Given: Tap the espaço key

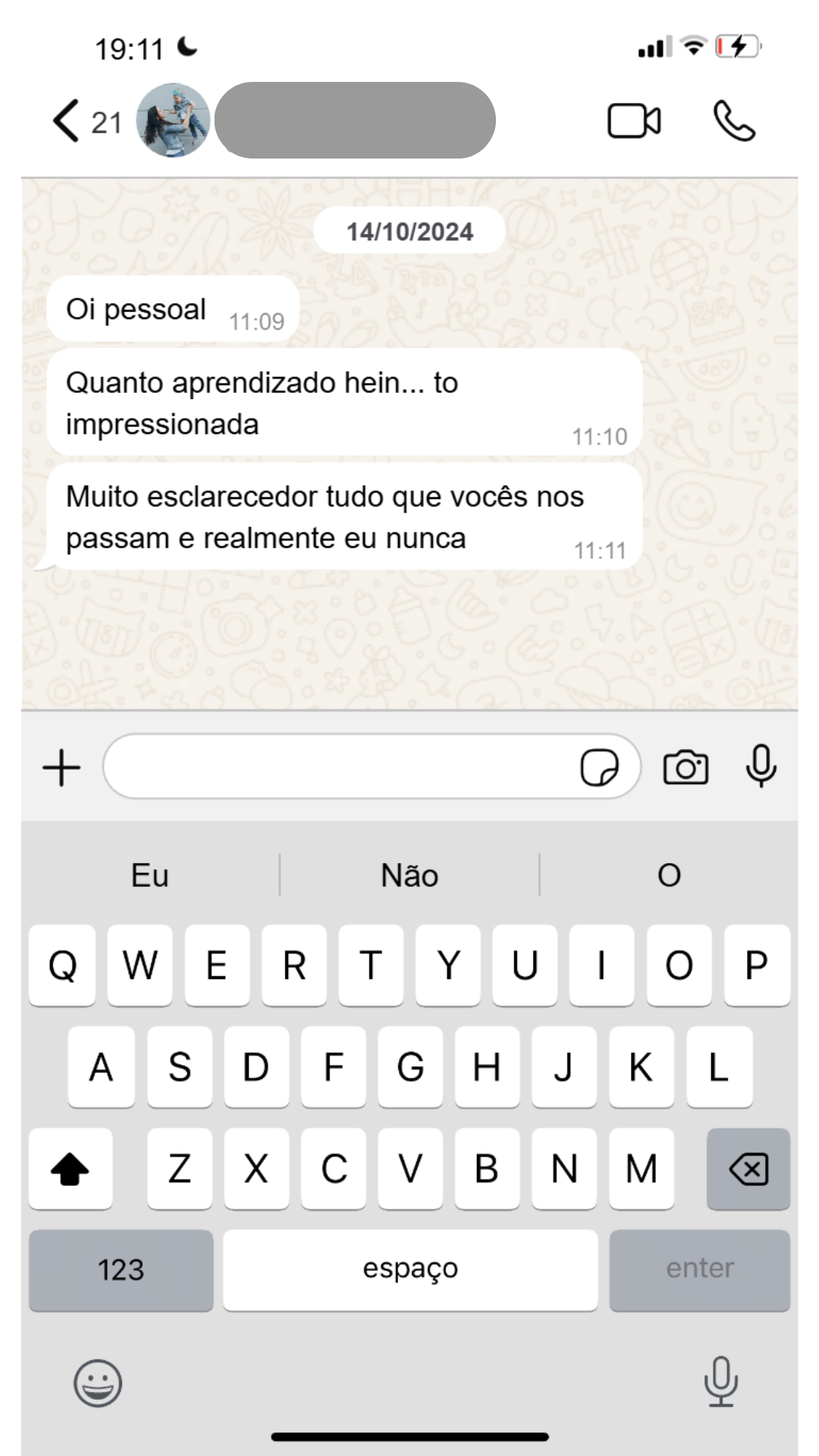Looking at the screenshot, I should point(410,1269).
